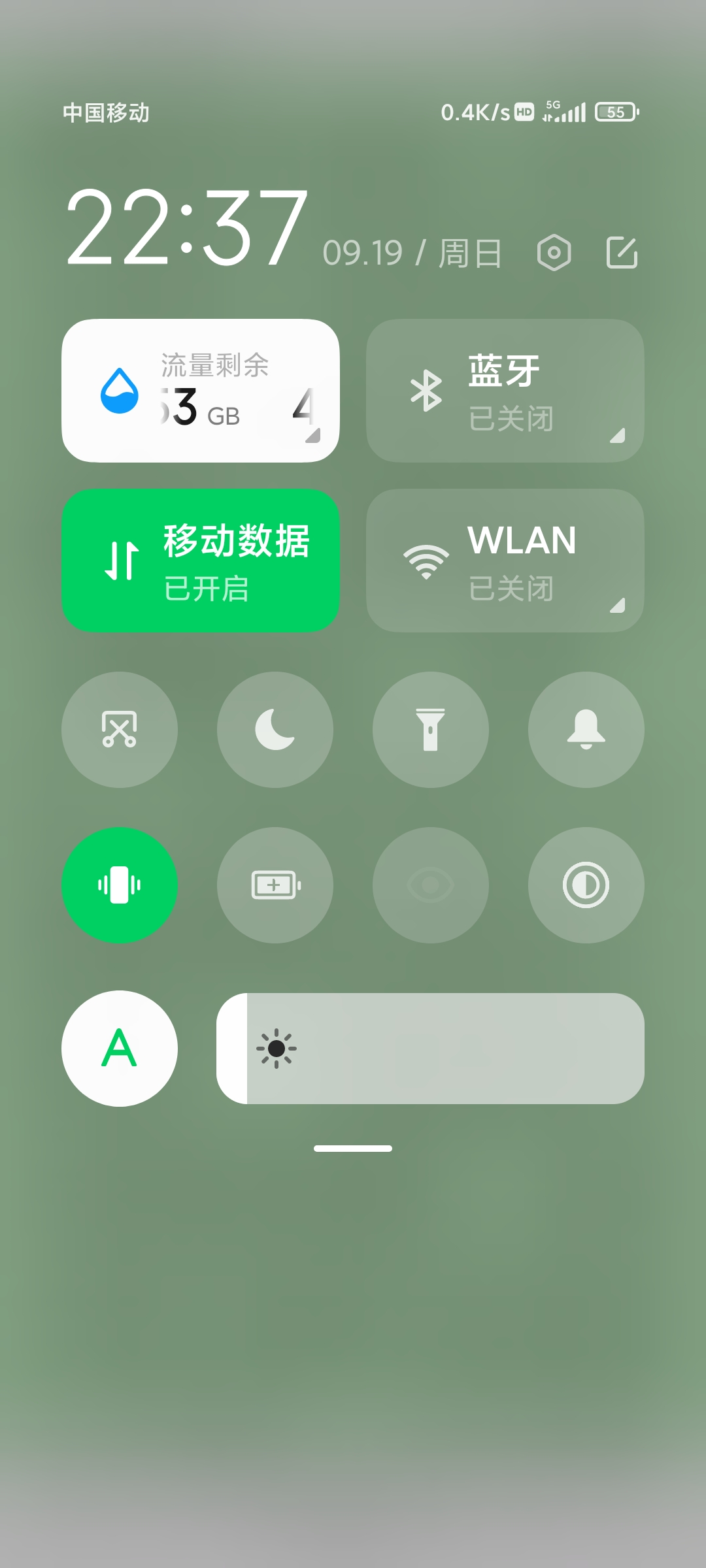The height and width of the screenshot is (1568, 706).
Task: Enable battery saver toggle
Action: [x=275, y=885]
